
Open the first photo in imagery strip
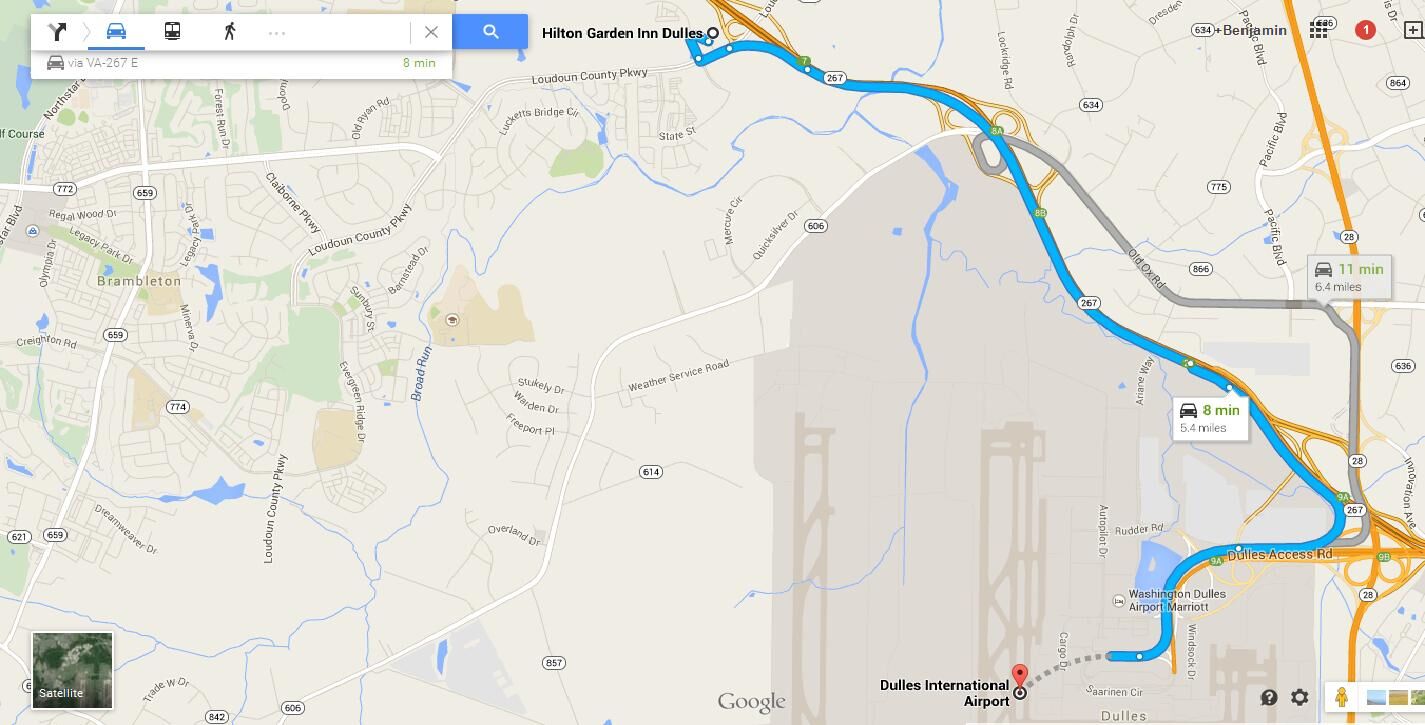tap(1376, 697)
